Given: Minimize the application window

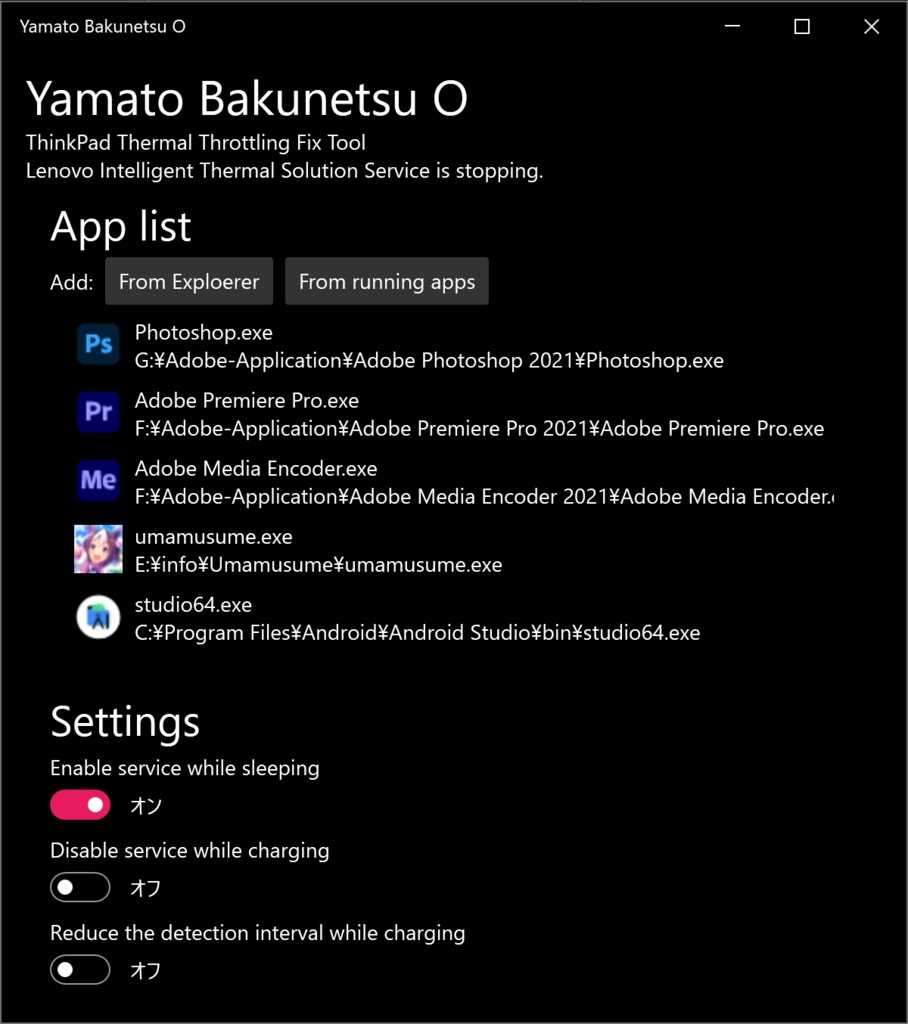Looking at the screenshot, I should pos(732,27).
